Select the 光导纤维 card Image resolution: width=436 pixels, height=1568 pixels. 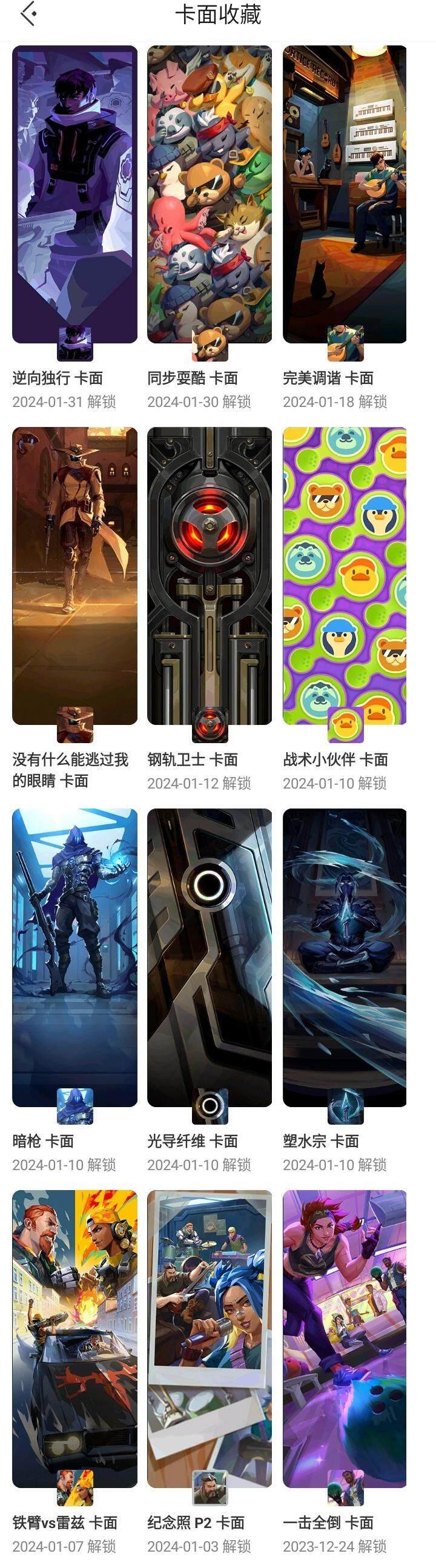(x=210, y=957)
